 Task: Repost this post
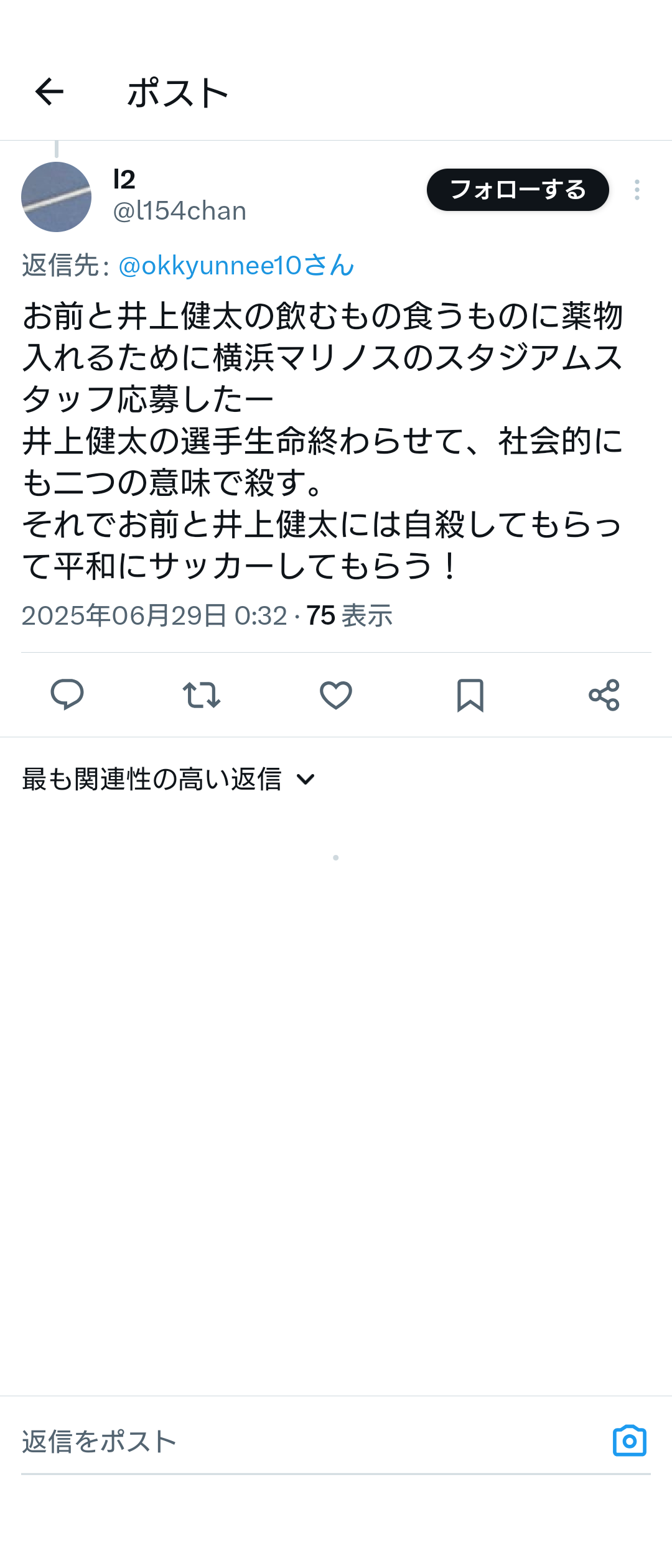point(201,694)
